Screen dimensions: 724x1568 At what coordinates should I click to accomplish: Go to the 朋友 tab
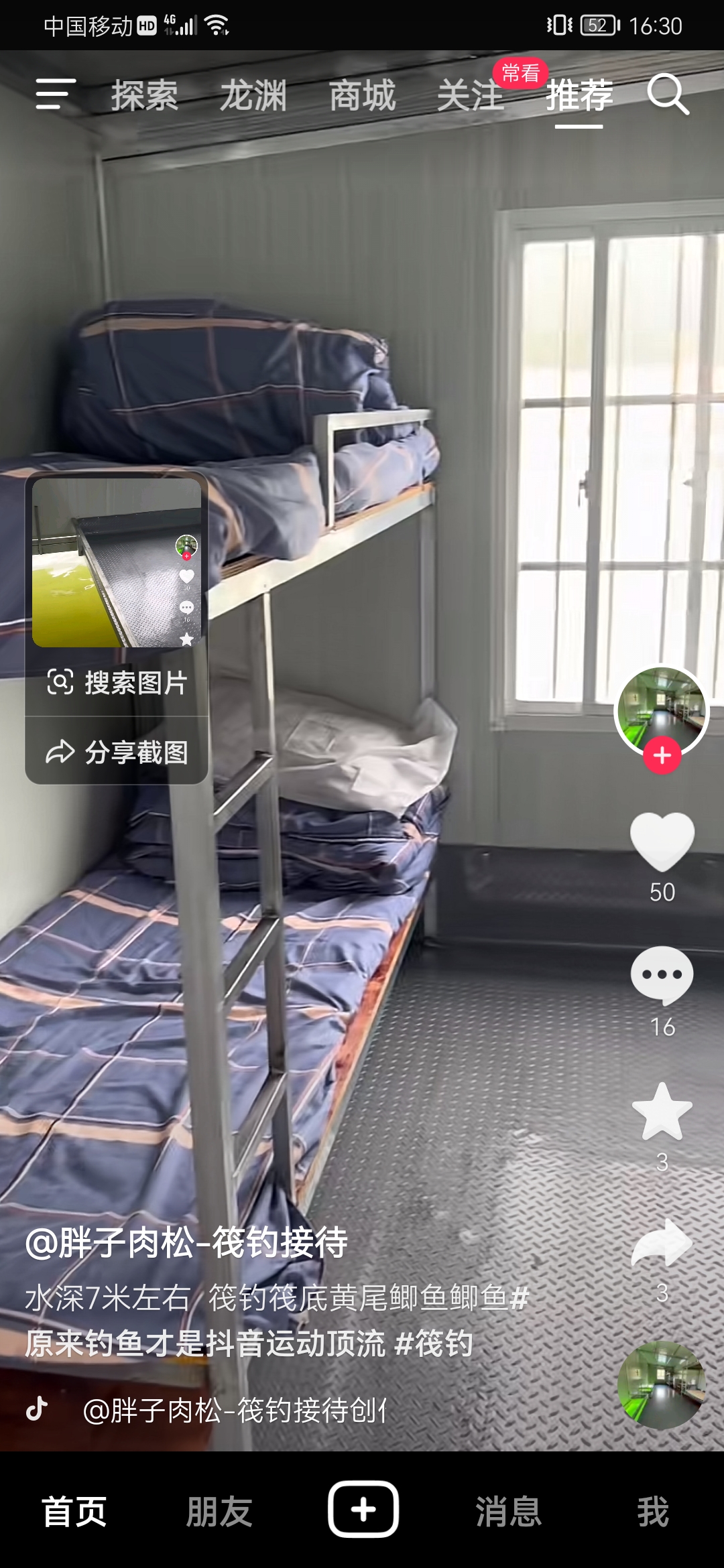tap(219, 1512)
